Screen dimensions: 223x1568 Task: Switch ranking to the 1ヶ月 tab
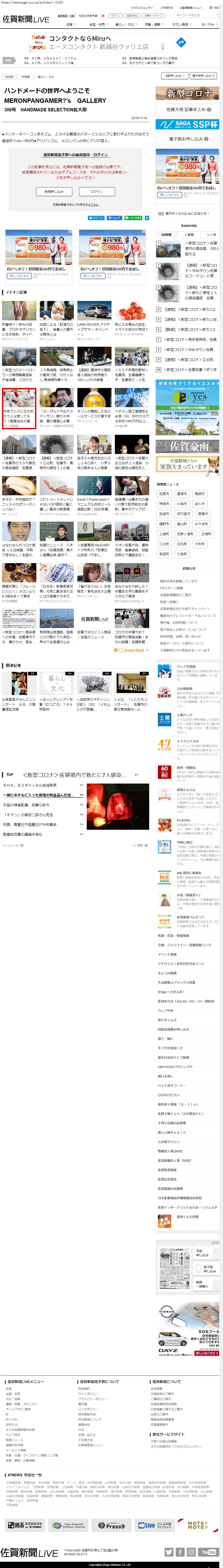pyautogui.click(x=211, y=234)
